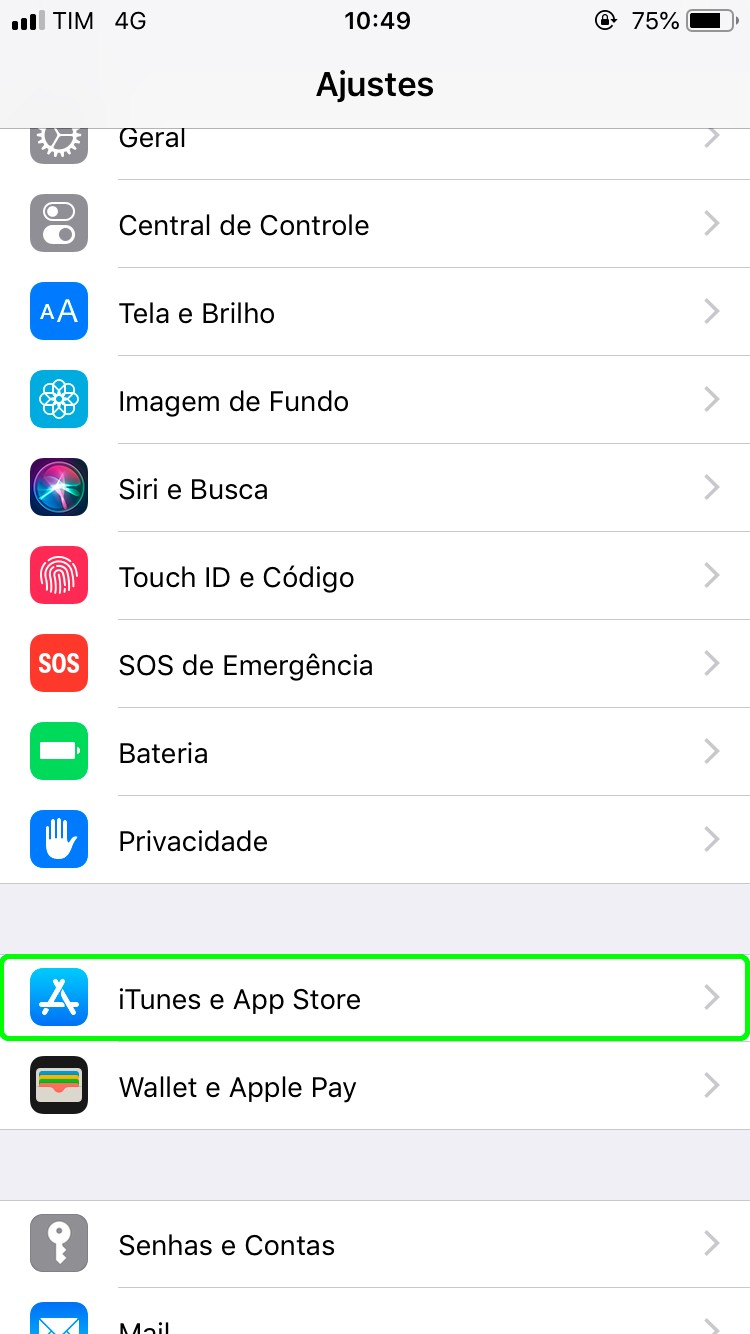750x1334 pixels.
Task: Open Wallet e Apple Pay
Action: [x=375, y=1087]
